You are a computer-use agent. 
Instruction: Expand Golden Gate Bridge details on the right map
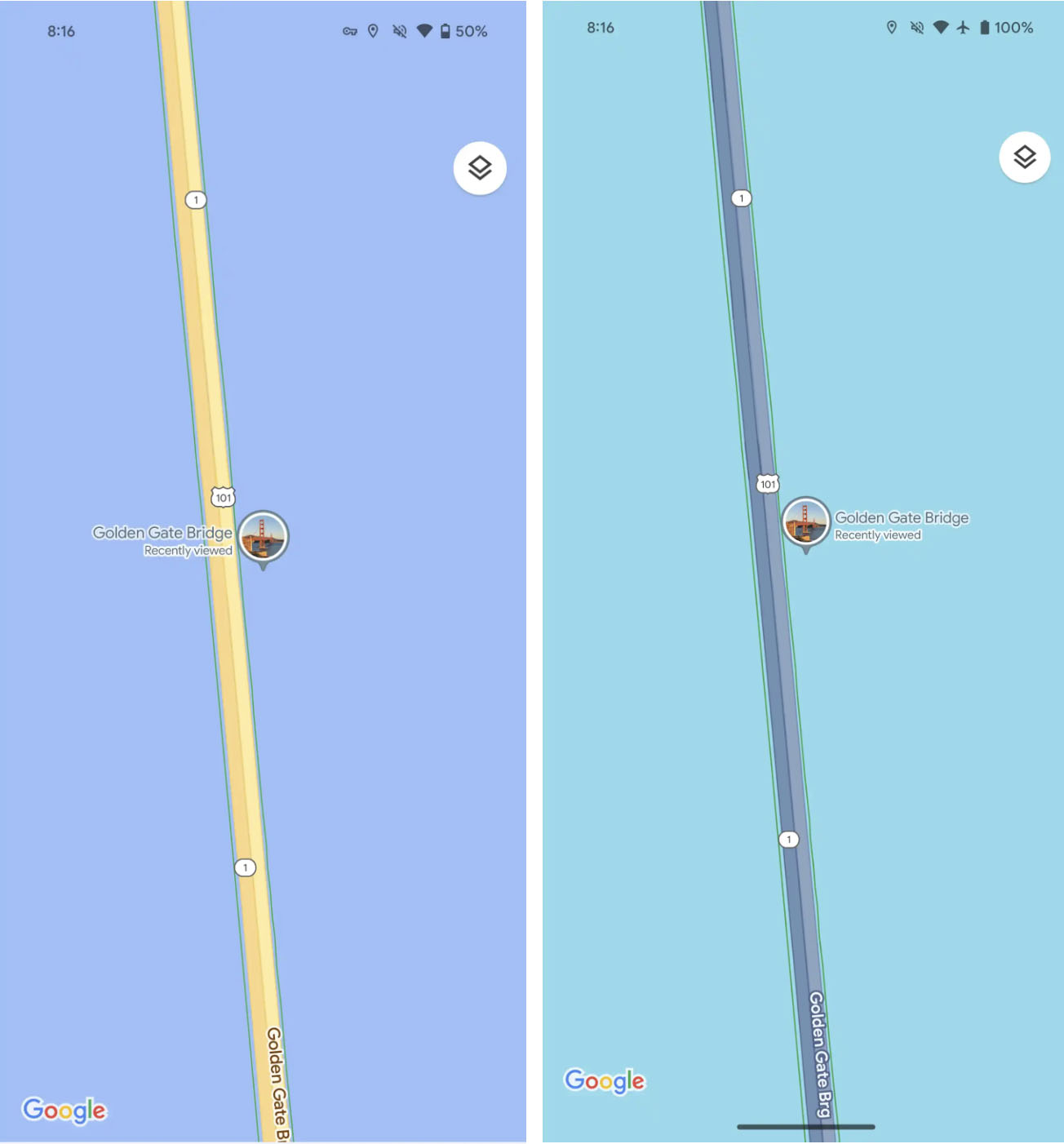point(902,517)
